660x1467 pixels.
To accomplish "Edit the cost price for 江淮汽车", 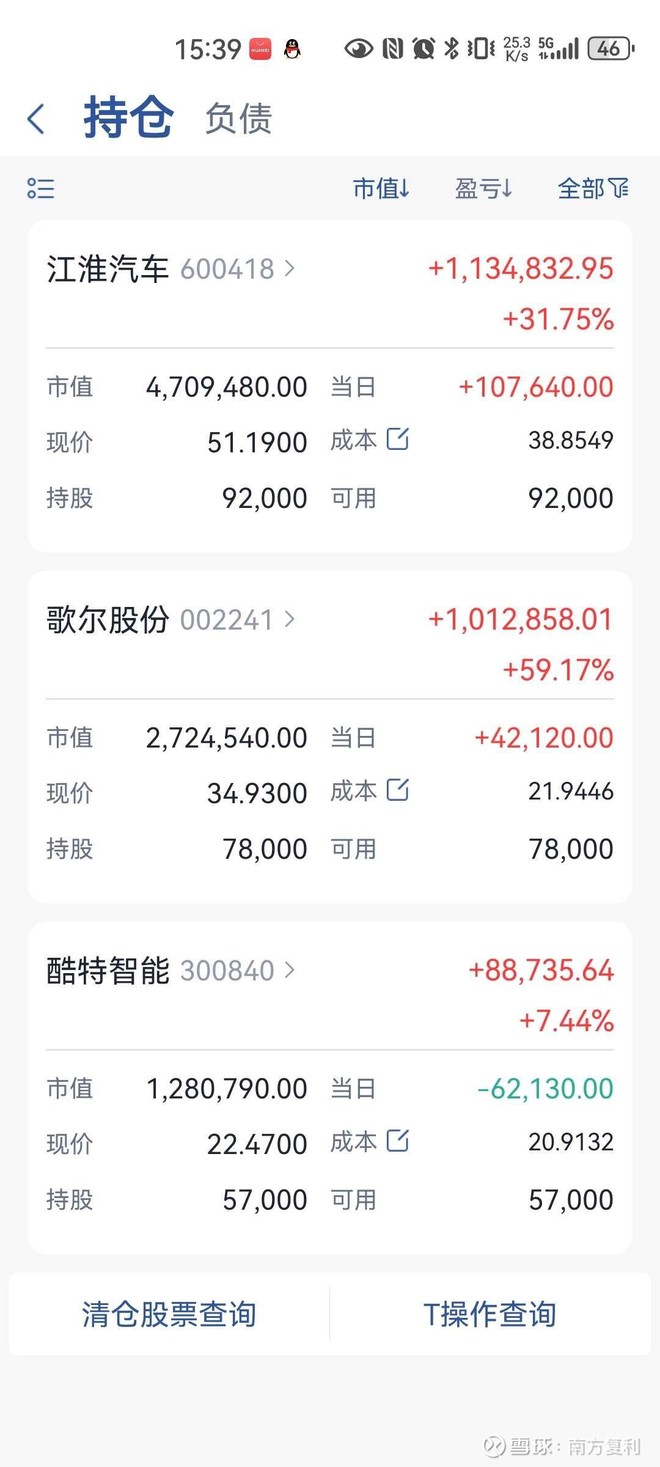I will 397,439.
